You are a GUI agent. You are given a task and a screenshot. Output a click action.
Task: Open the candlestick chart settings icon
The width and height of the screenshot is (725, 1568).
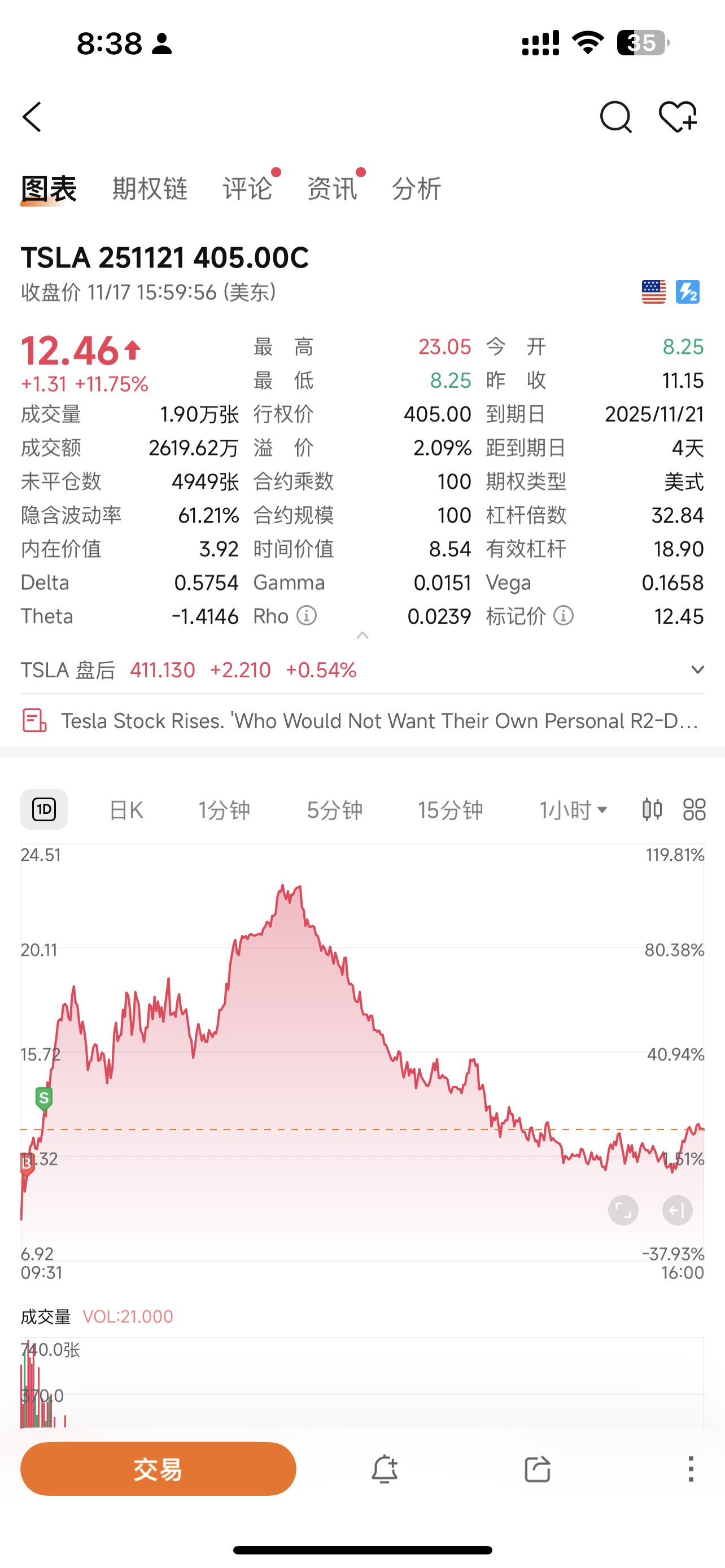pos(652,809)
